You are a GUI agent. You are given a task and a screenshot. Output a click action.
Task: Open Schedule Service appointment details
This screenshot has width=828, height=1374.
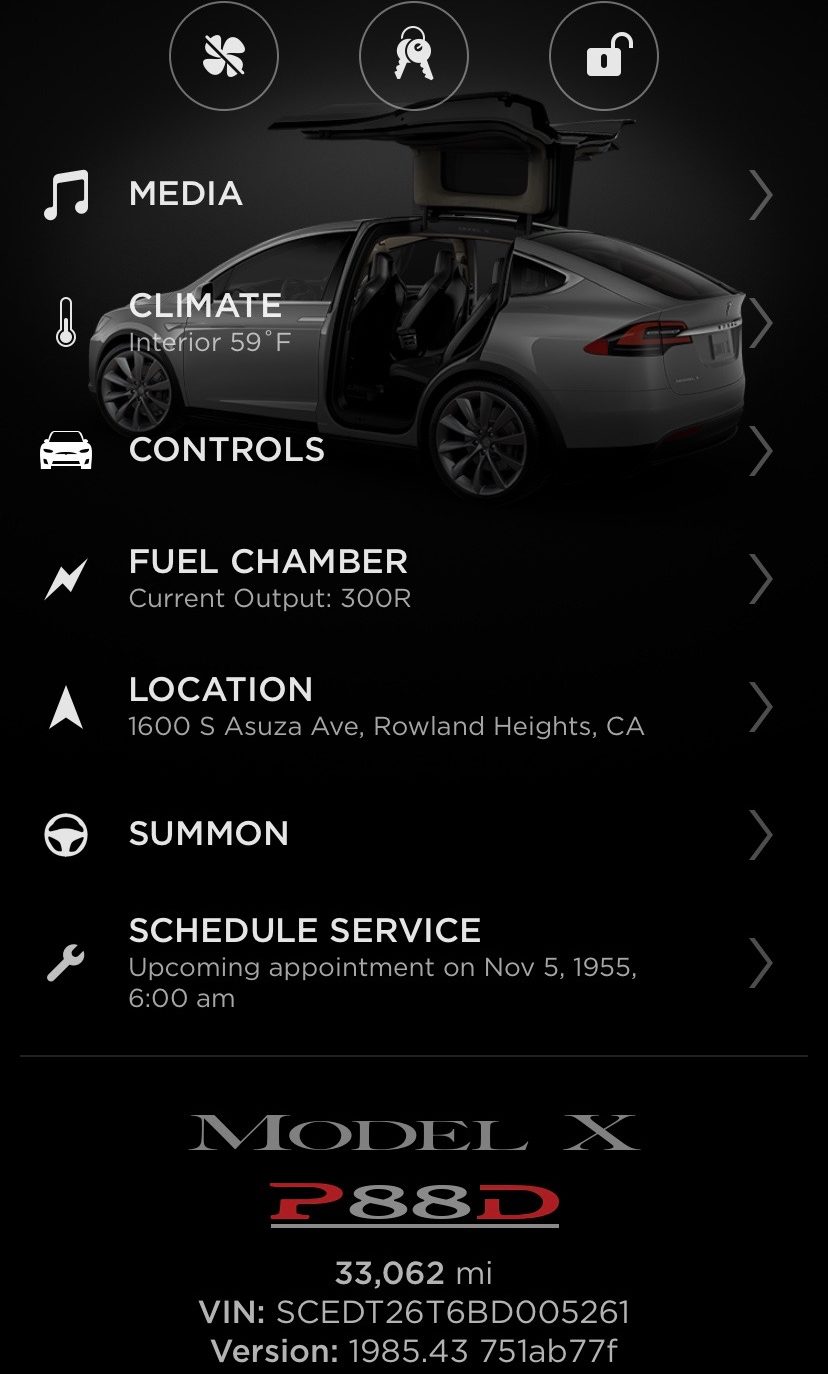[x=414, y=962]
